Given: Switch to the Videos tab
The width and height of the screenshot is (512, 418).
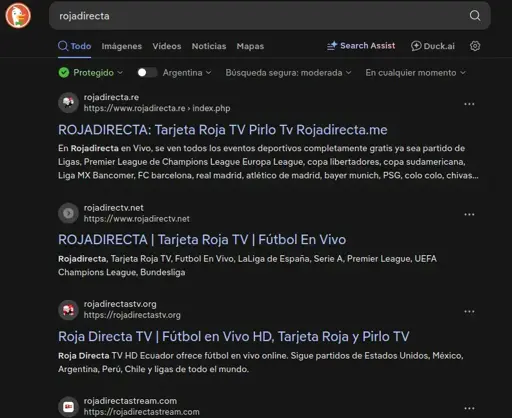Looking at the screenshot, I should (167, 46).
